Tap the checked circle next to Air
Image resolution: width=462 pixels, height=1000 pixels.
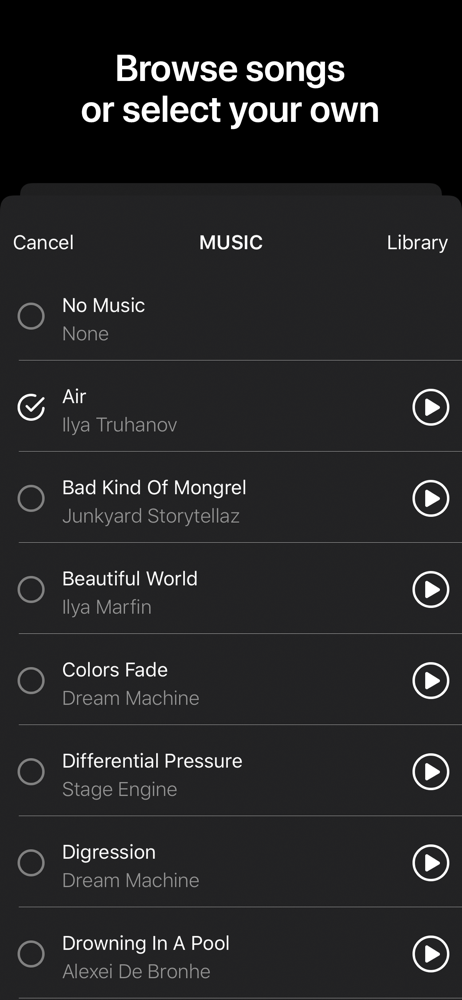pyautogui.click(x=31, y=408)
